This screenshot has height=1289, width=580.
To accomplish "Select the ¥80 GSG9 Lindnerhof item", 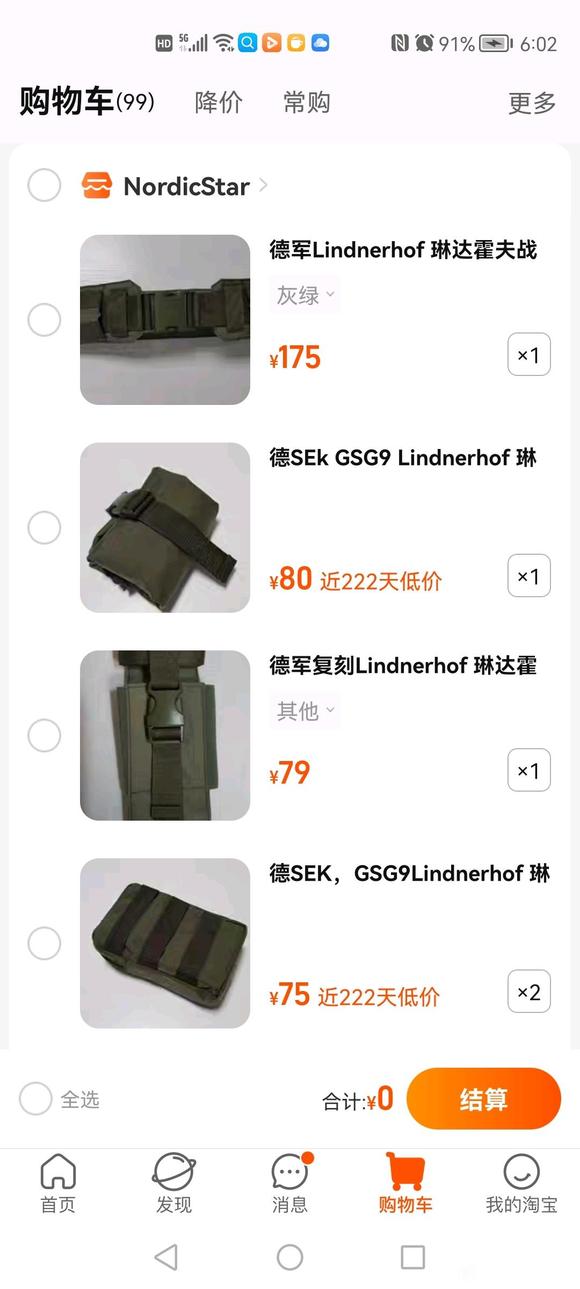I will tap(44, 528).
